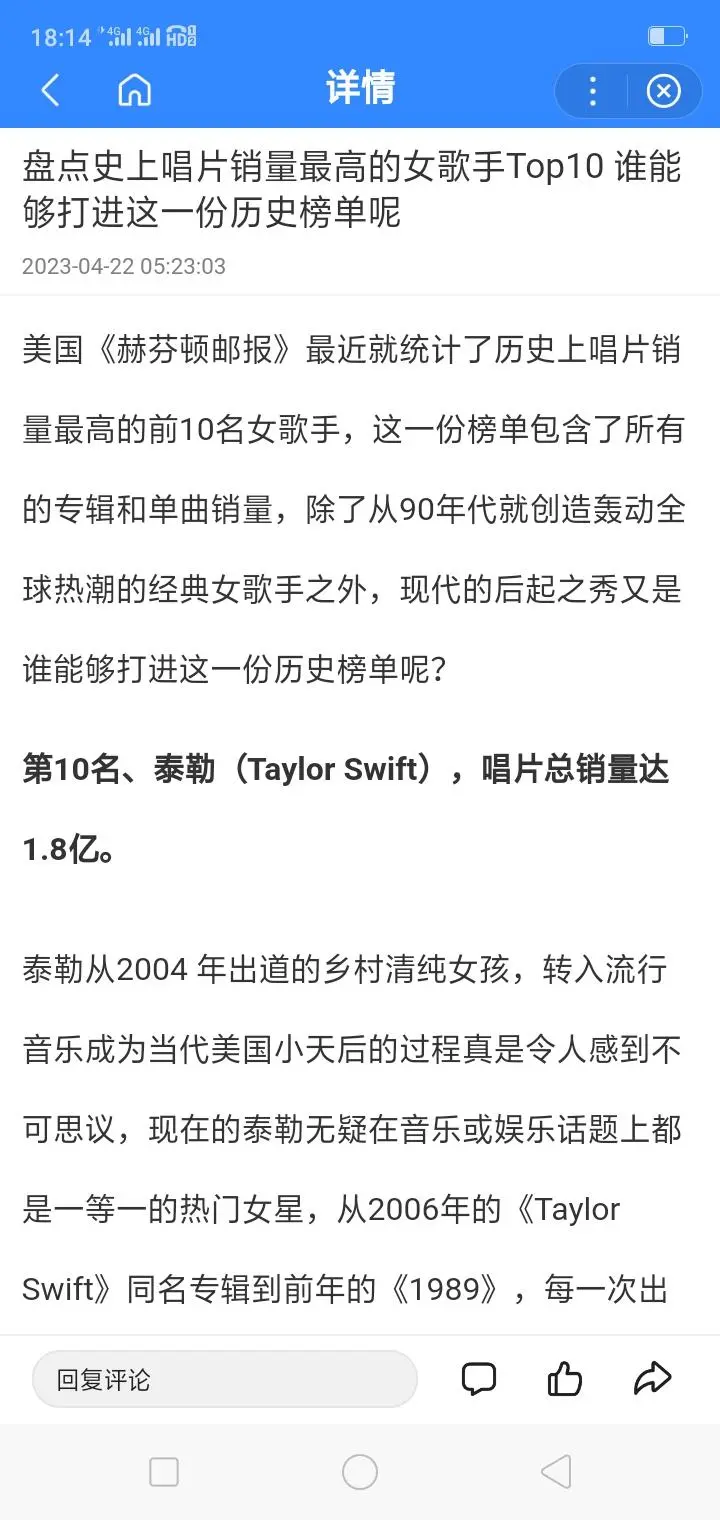The image size is (720, 1520).
Task: Tap the system recent apps square button
Action: [164, 1472]
